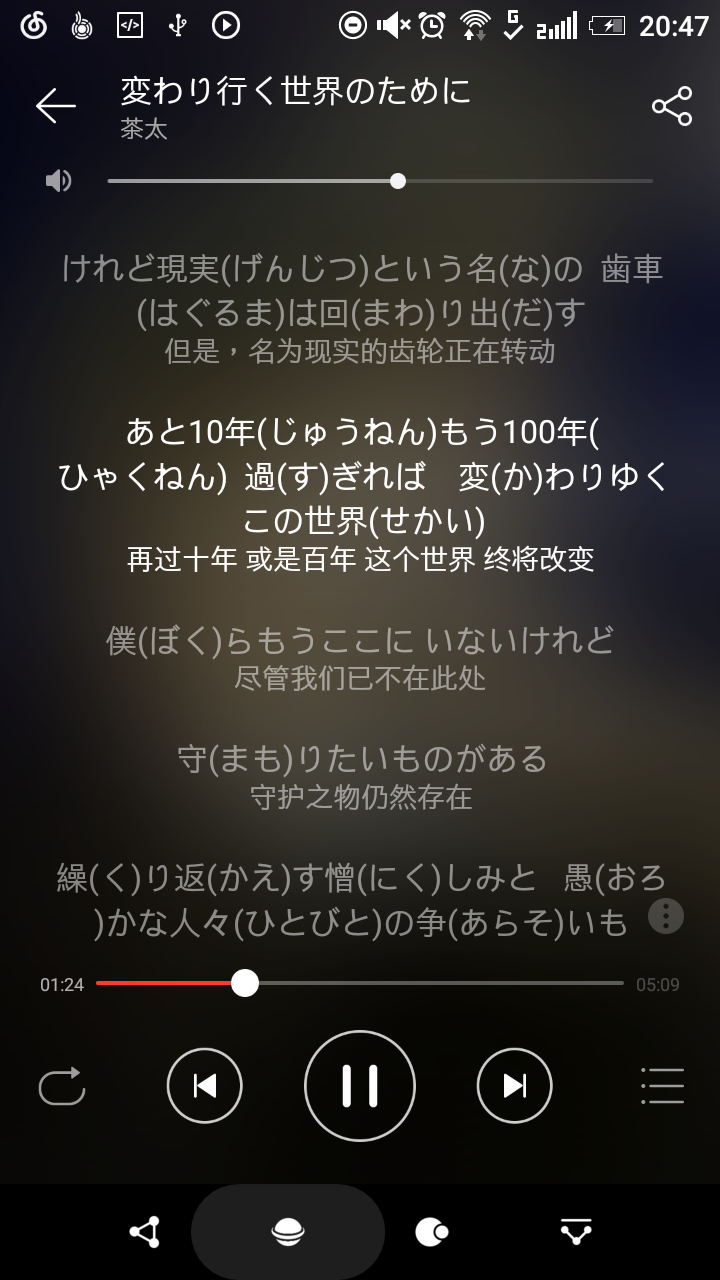Toggle the repeat playback mode icon
Image resolution: width=720 pixels, height=1280 pixels.
pyautogui.click(x=62, y=1086)
